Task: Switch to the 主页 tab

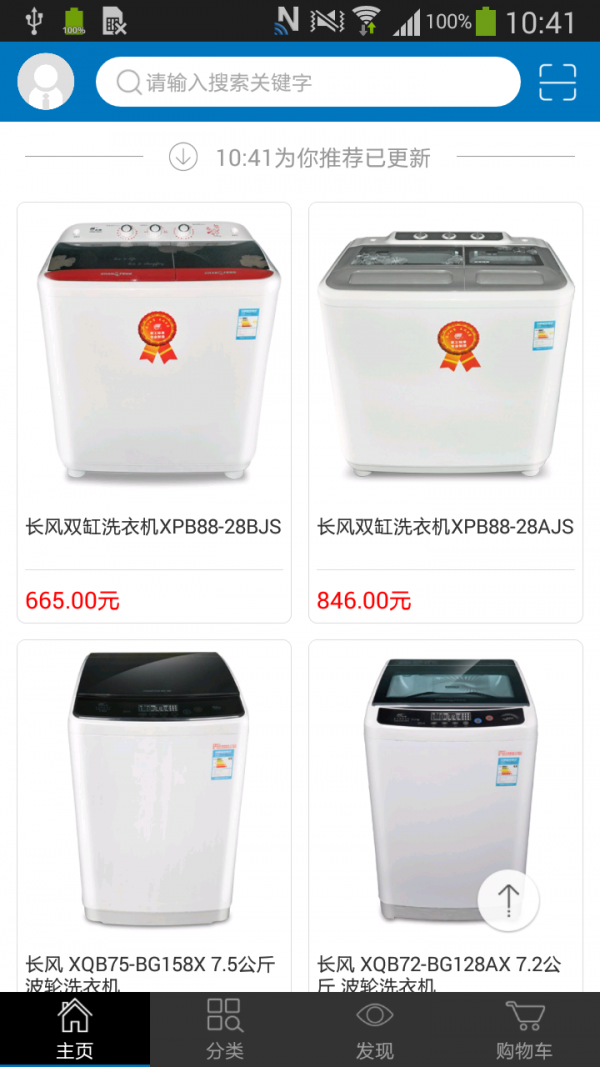Action: coord(75,1029)
